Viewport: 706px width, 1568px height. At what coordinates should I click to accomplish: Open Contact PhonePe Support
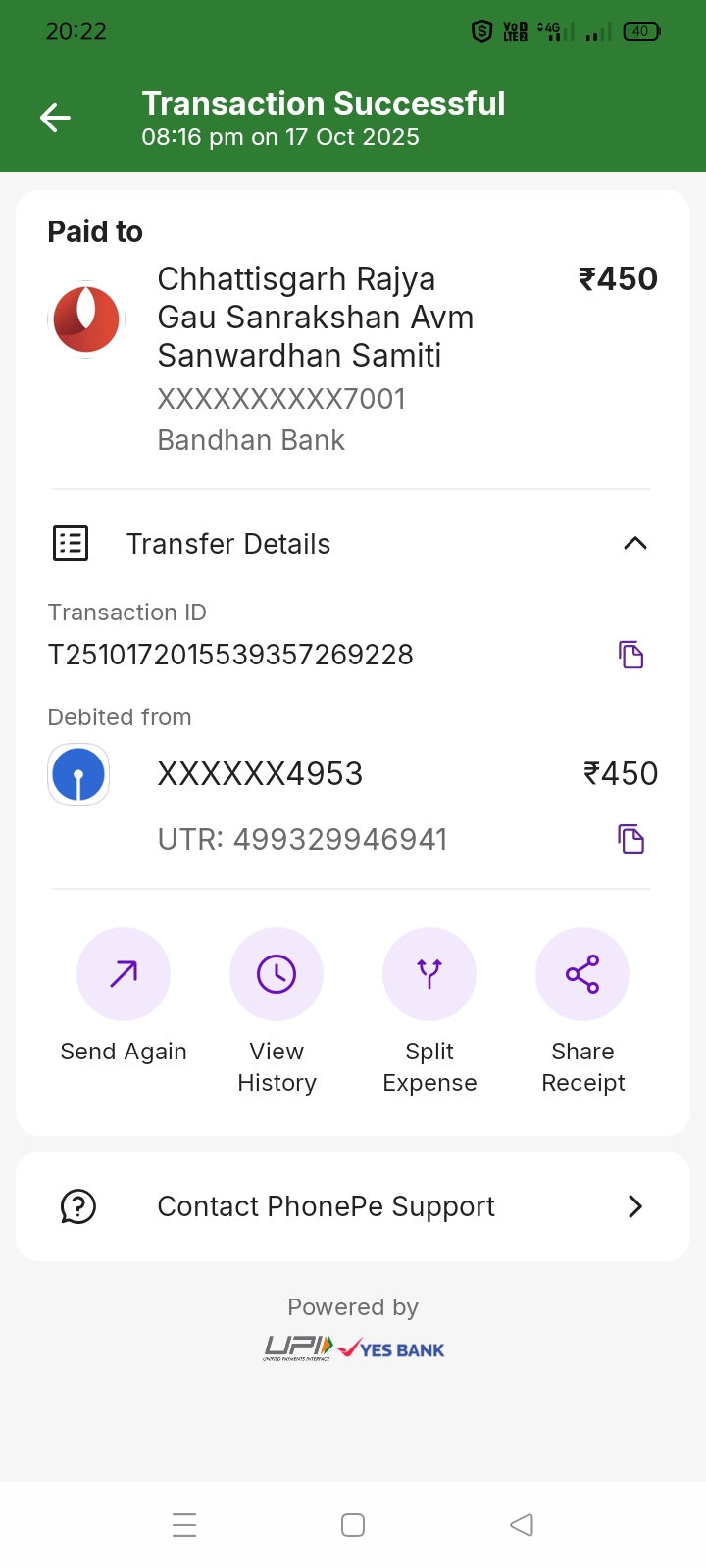pyautogui.click(x=353, y=1206)
